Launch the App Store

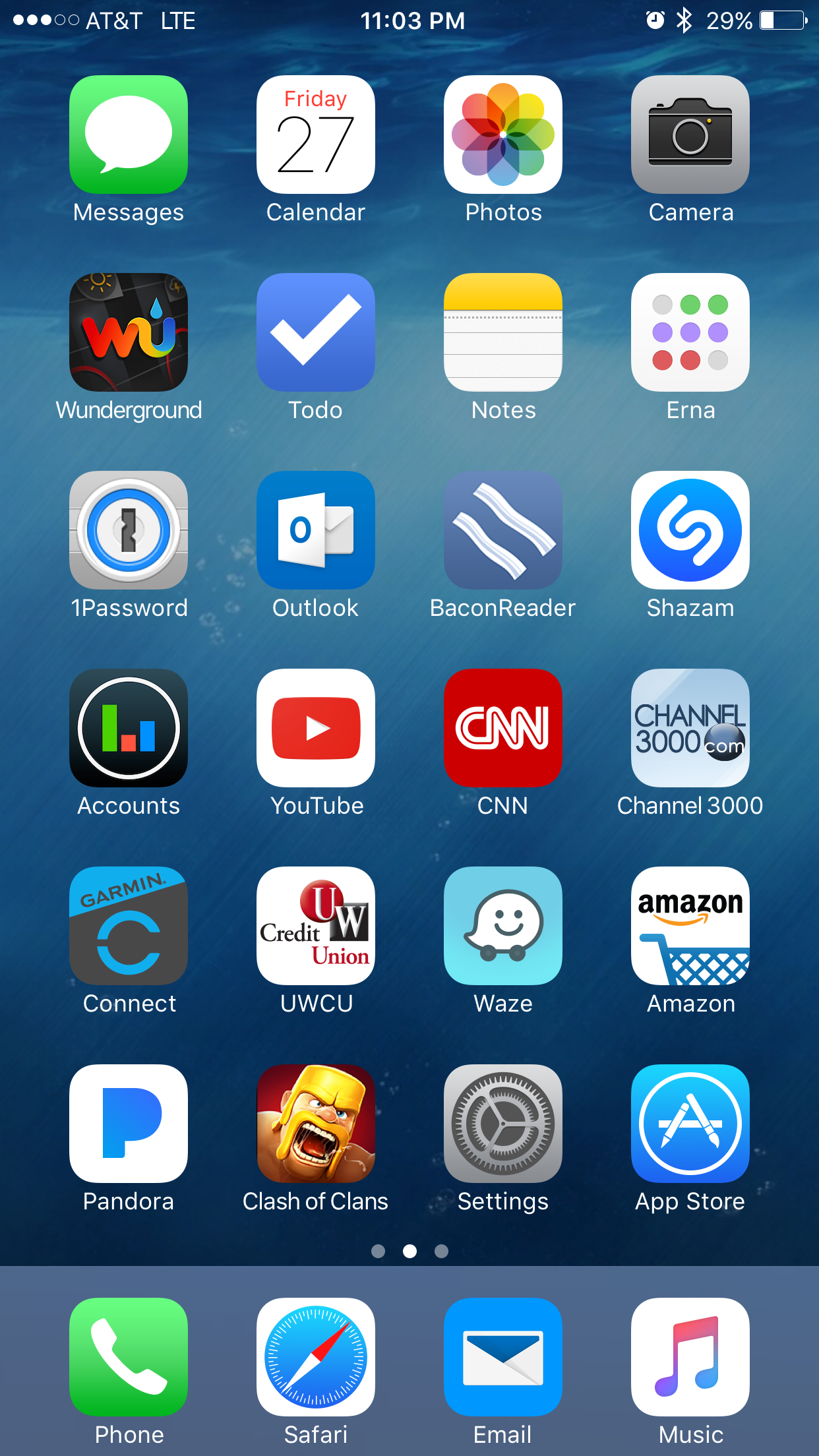(690, 1124)
